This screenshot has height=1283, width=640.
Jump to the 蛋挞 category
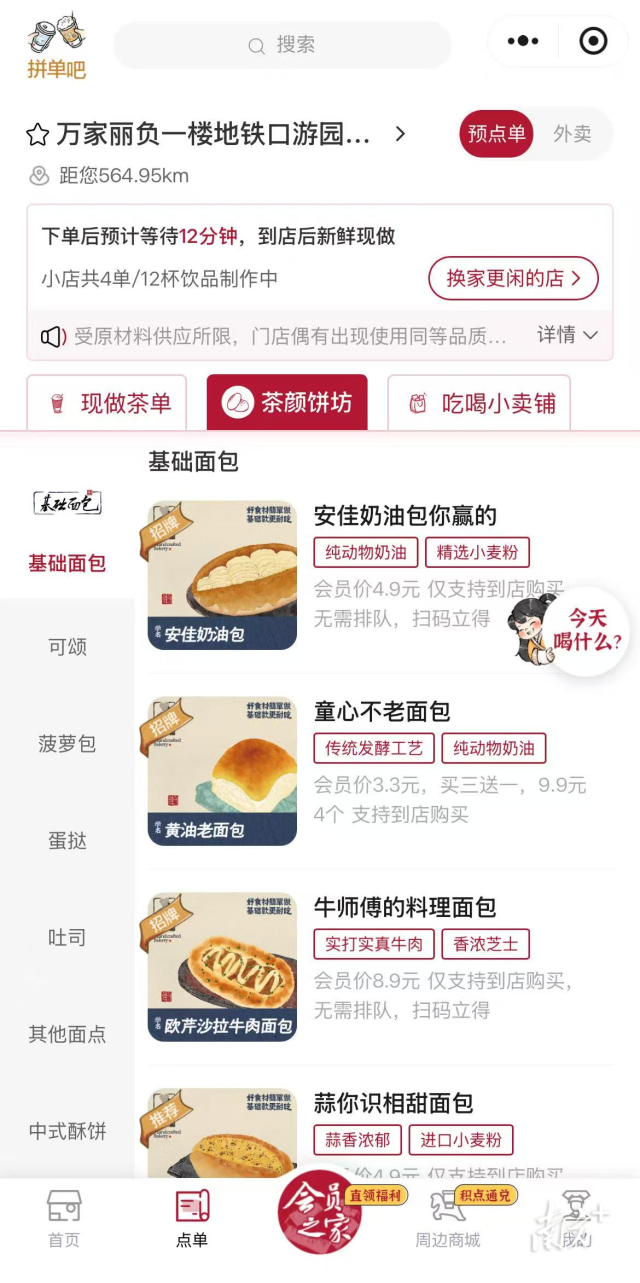[67, 841]
